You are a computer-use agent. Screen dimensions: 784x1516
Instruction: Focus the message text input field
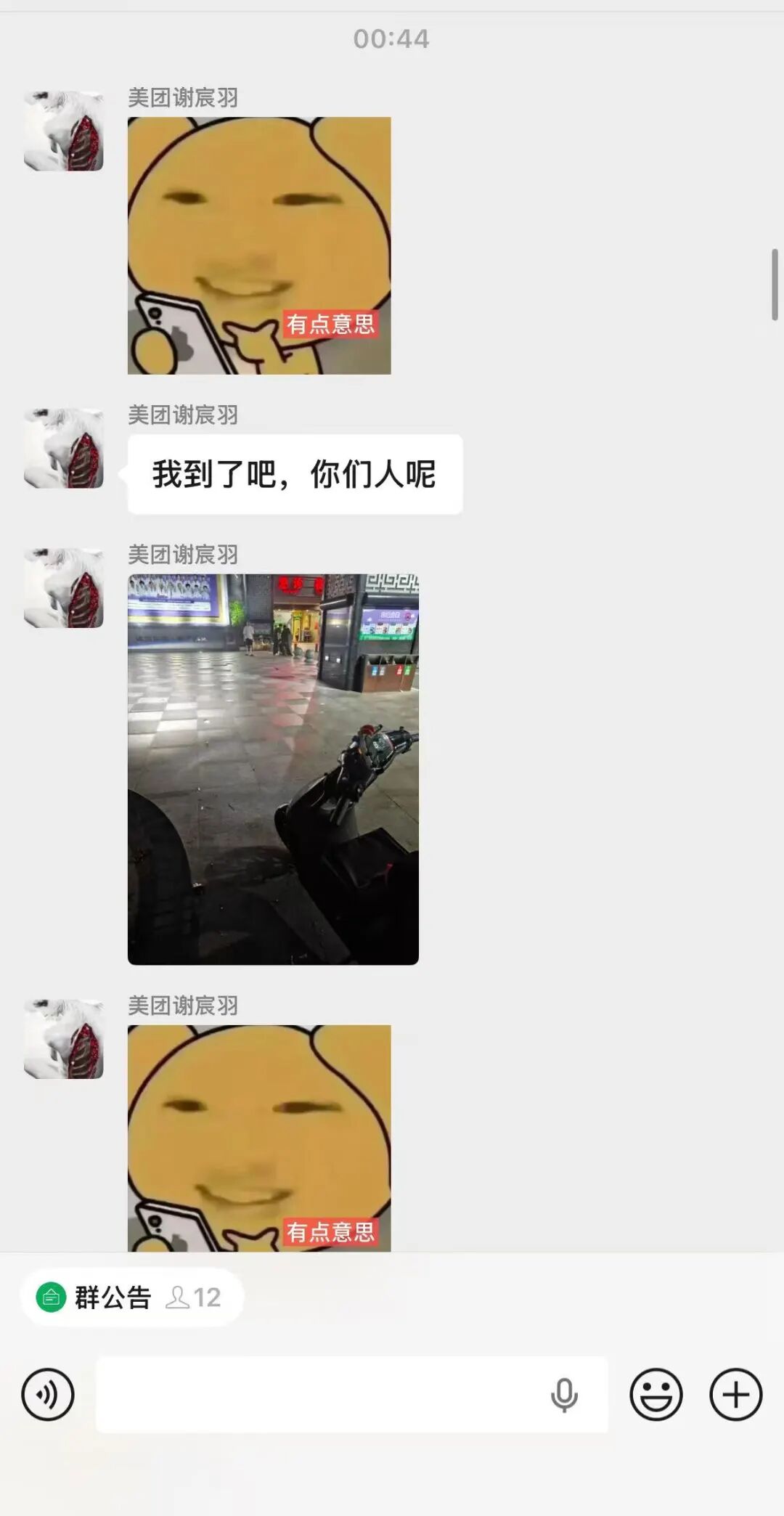(x=319, y=1395)
